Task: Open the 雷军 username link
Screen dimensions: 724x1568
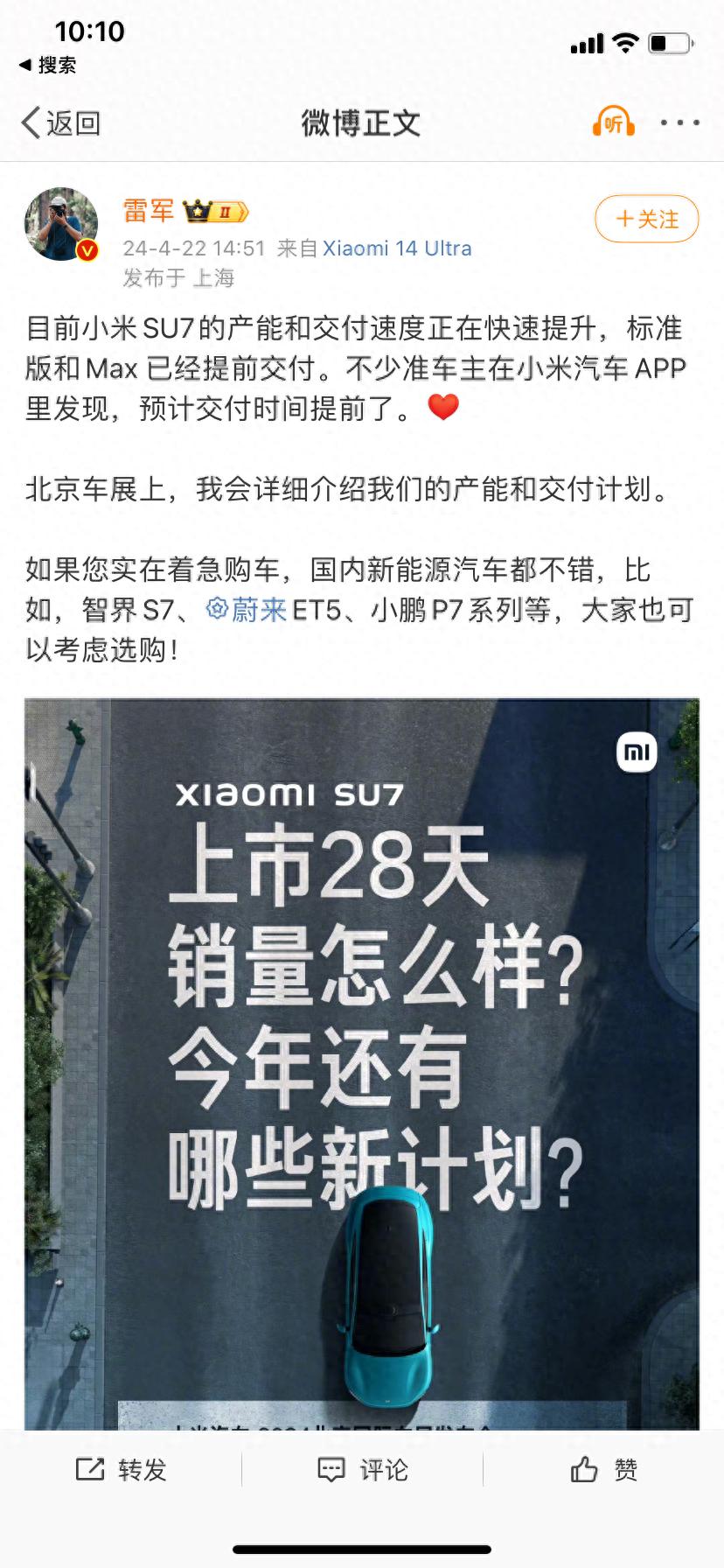Action: click(149, 211)
